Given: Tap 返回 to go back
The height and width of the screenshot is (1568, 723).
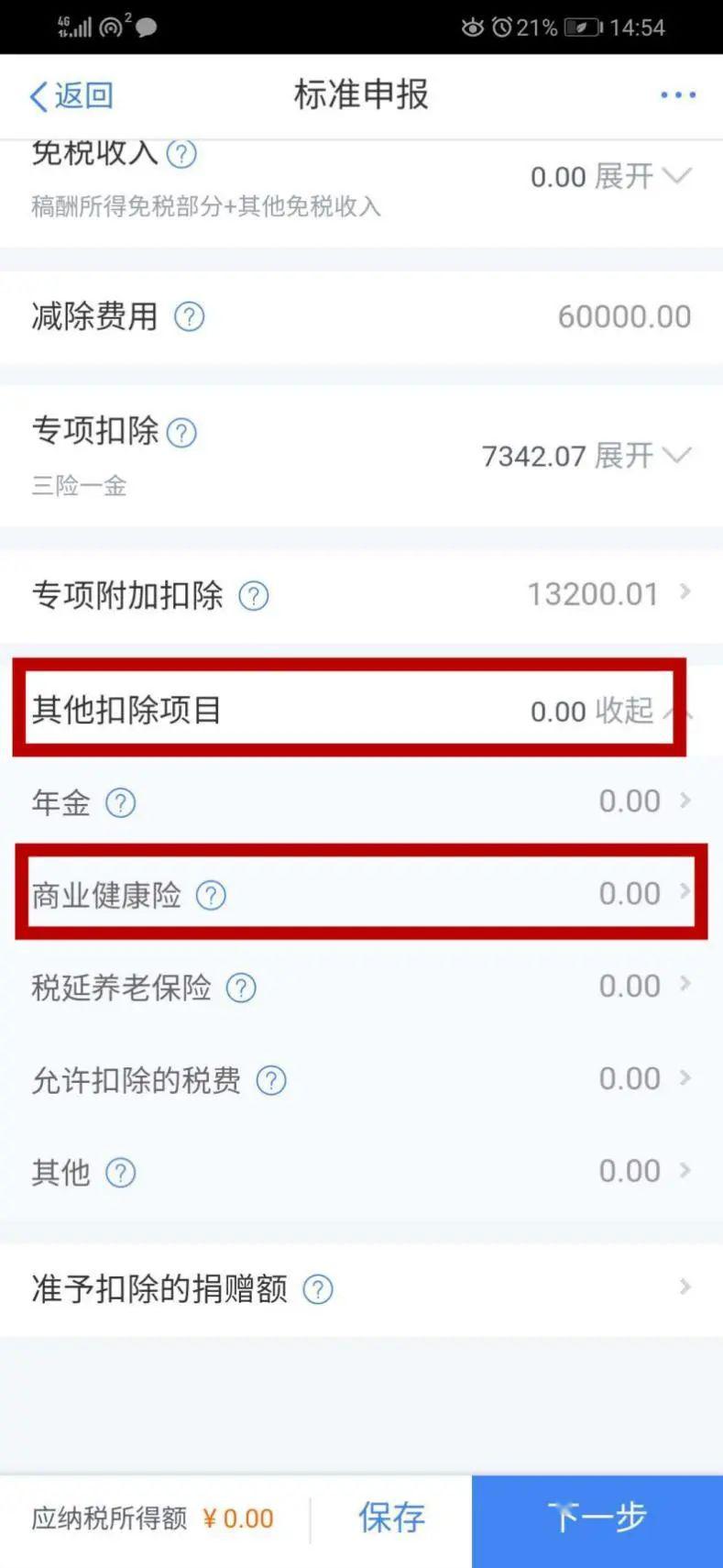Looking at the screenshot, I should coord(71,95).
